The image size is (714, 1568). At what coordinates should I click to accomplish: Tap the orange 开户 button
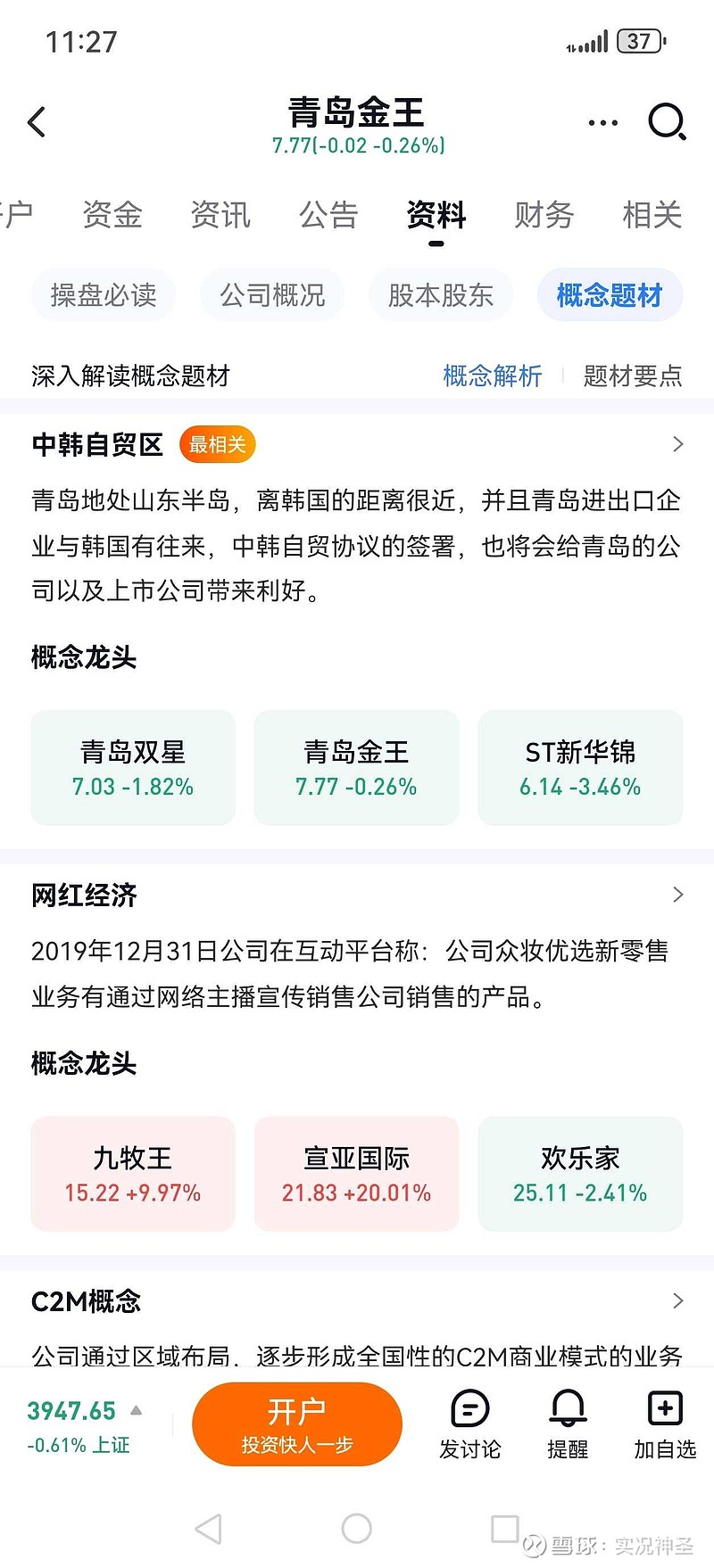click(x=297, y=1424)
